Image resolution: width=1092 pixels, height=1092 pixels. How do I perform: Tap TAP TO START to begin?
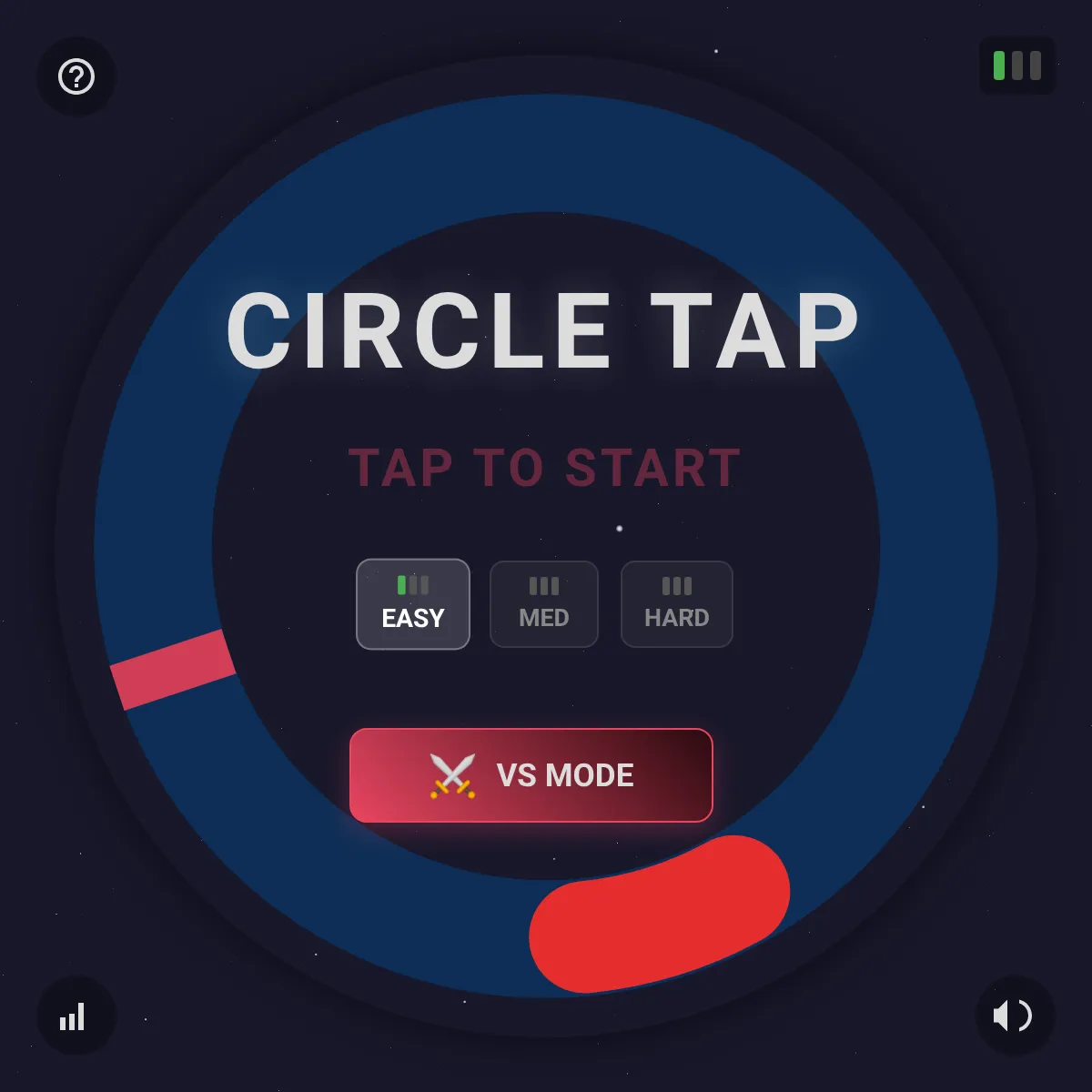coord(544,469)
